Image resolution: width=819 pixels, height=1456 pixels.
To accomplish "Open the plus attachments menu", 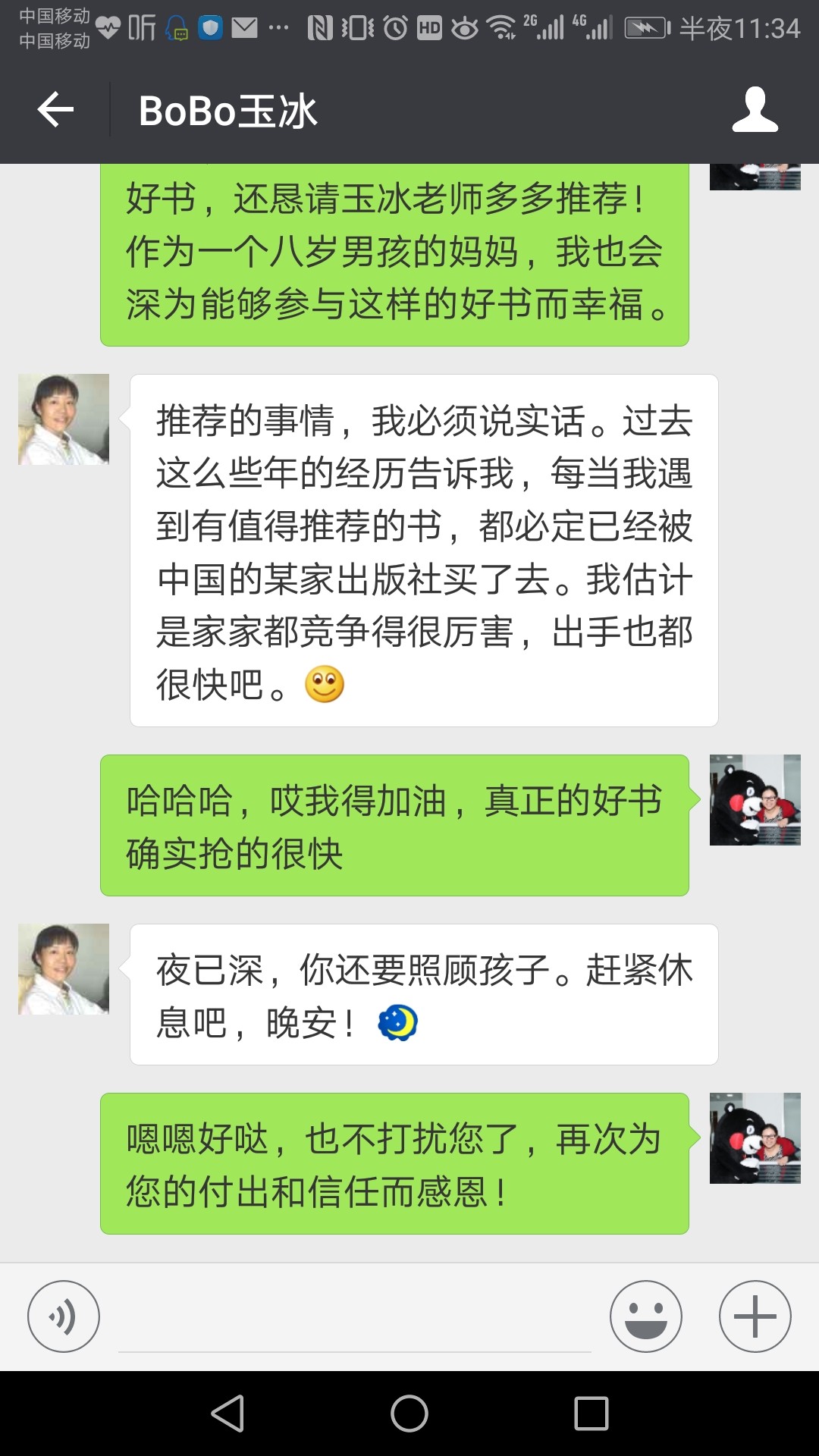I will click(x=755, y=1316).
